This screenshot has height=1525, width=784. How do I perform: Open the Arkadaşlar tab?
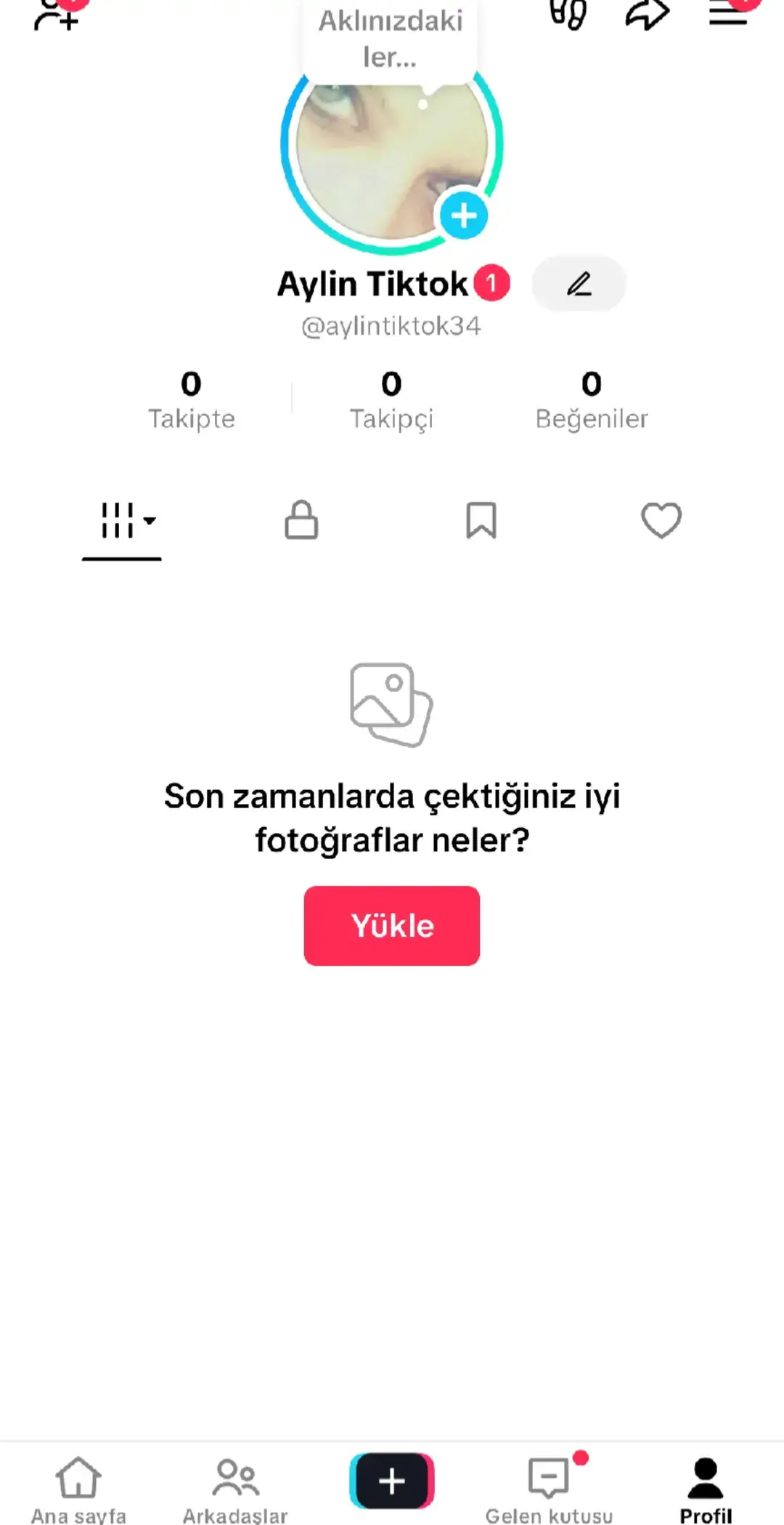click(x=235, y=1489)
